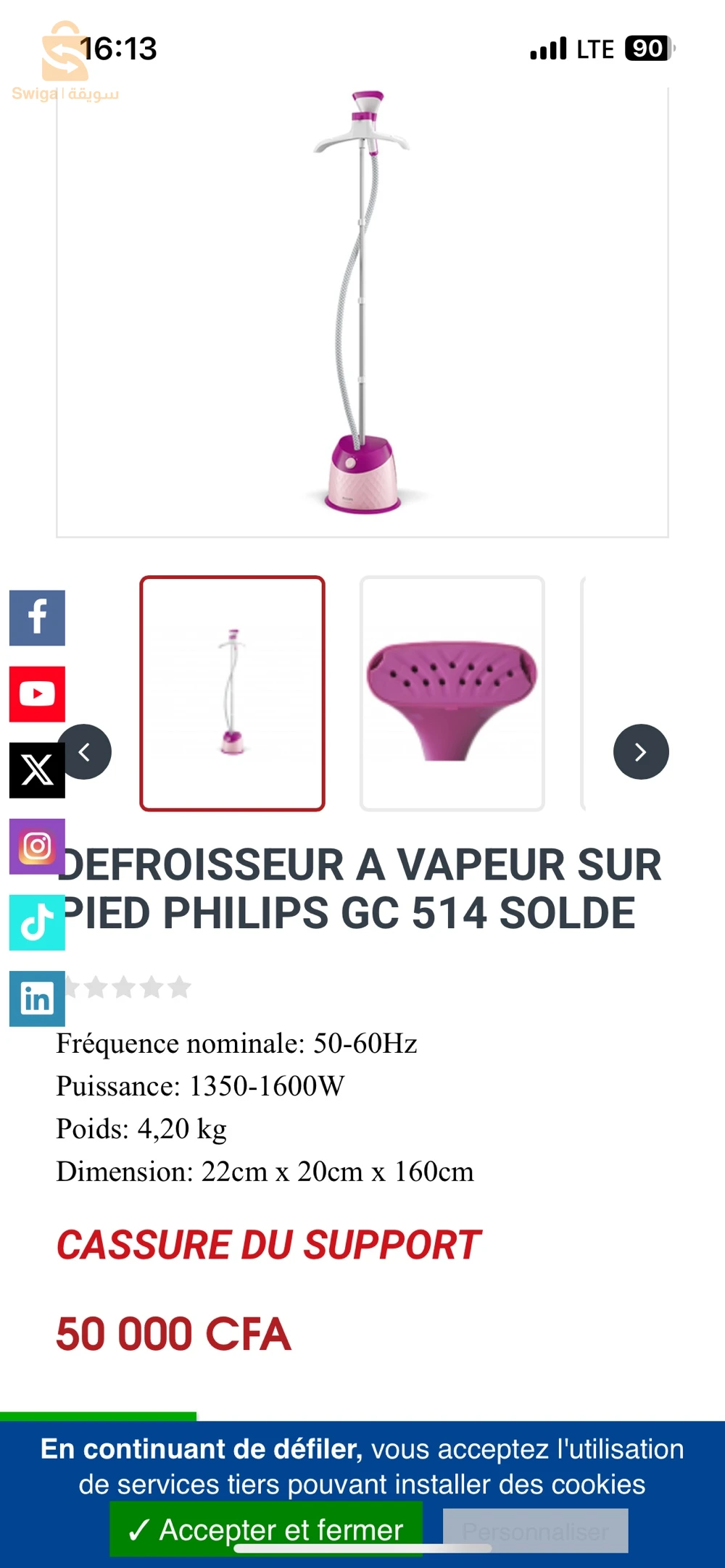Open the X social icon
The width and height of the screenshot is (725, 1568).
pyautogui.click(x=37, y=770)
